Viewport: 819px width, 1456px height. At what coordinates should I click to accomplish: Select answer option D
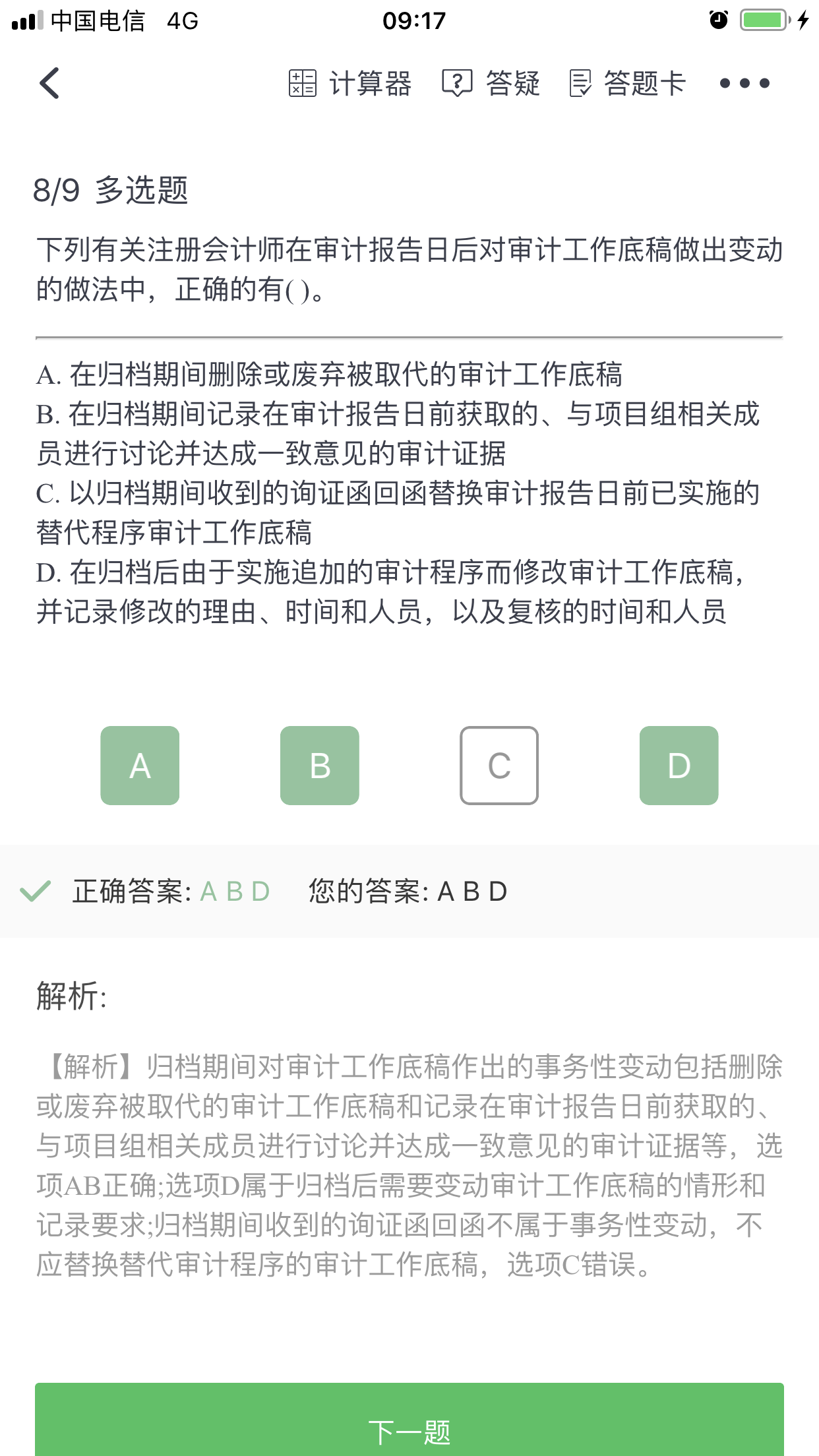click(x=679, y=766)
